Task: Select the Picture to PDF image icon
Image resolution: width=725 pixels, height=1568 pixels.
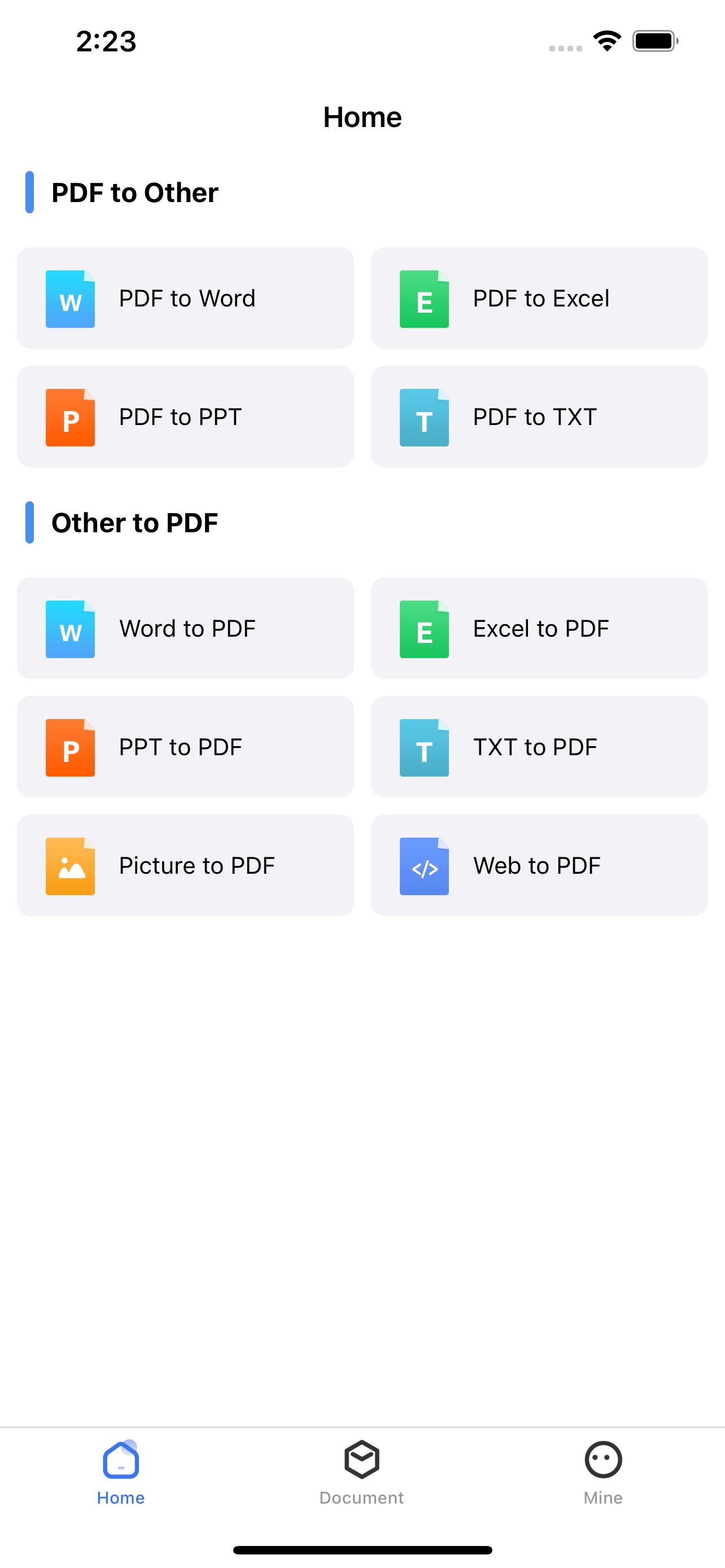Action: tap(70, 866)
